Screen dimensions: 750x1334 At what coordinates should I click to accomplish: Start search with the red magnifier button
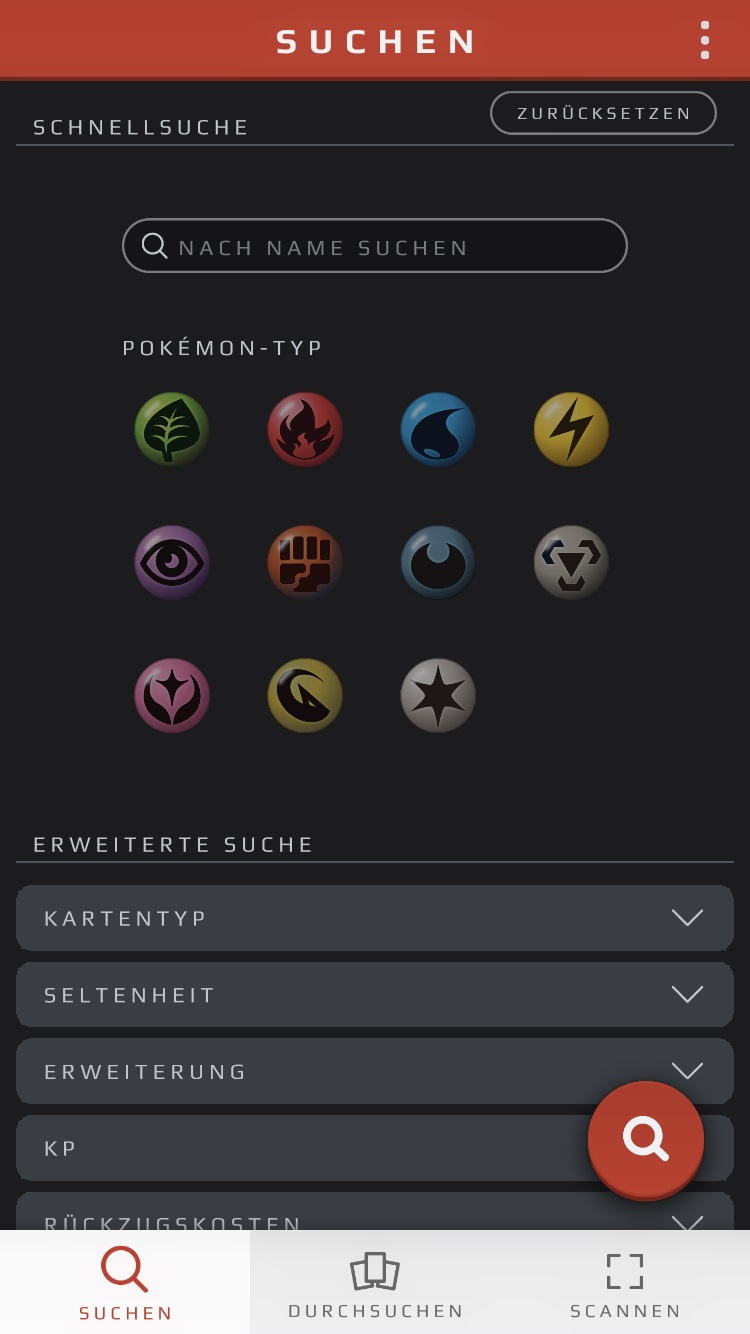click(x=646, y=1139)
